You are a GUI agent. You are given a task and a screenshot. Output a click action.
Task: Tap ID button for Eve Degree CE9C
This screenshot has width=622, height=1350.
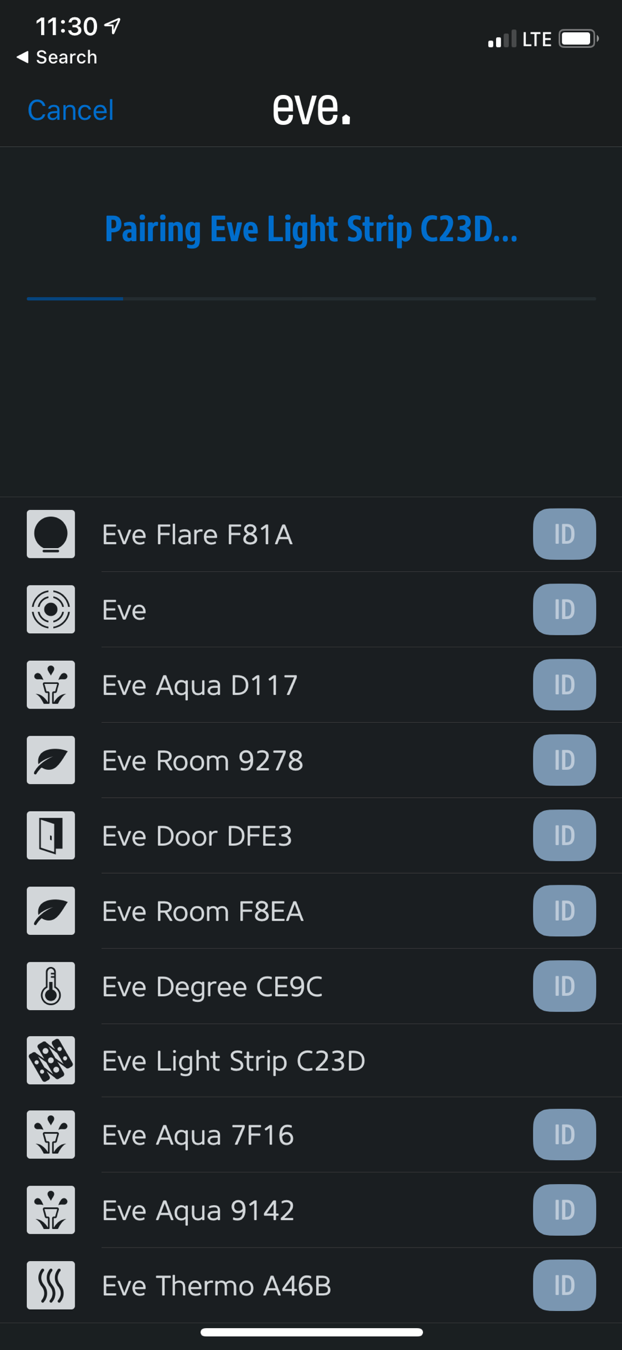pos(564,986)
